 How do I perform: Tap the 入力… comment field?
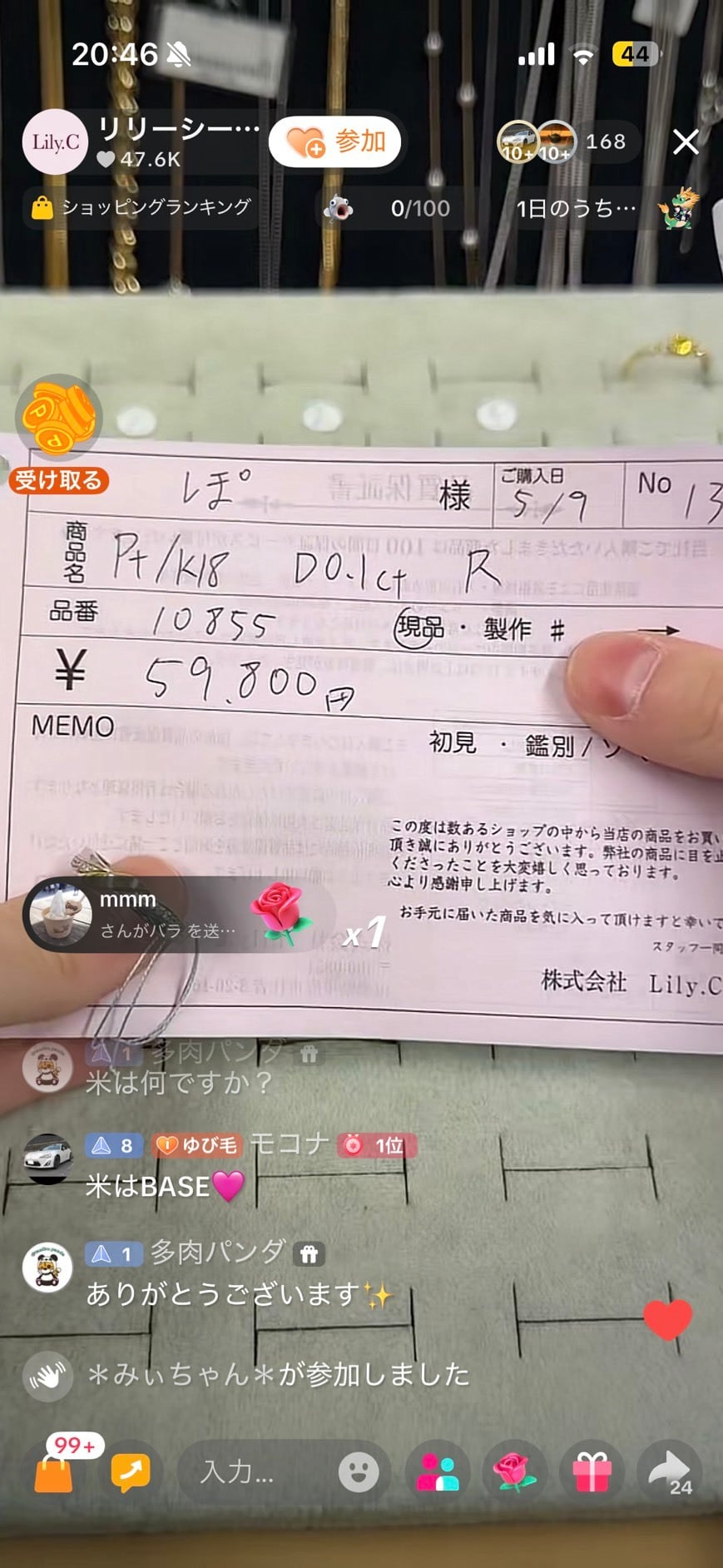(256, 1471)
